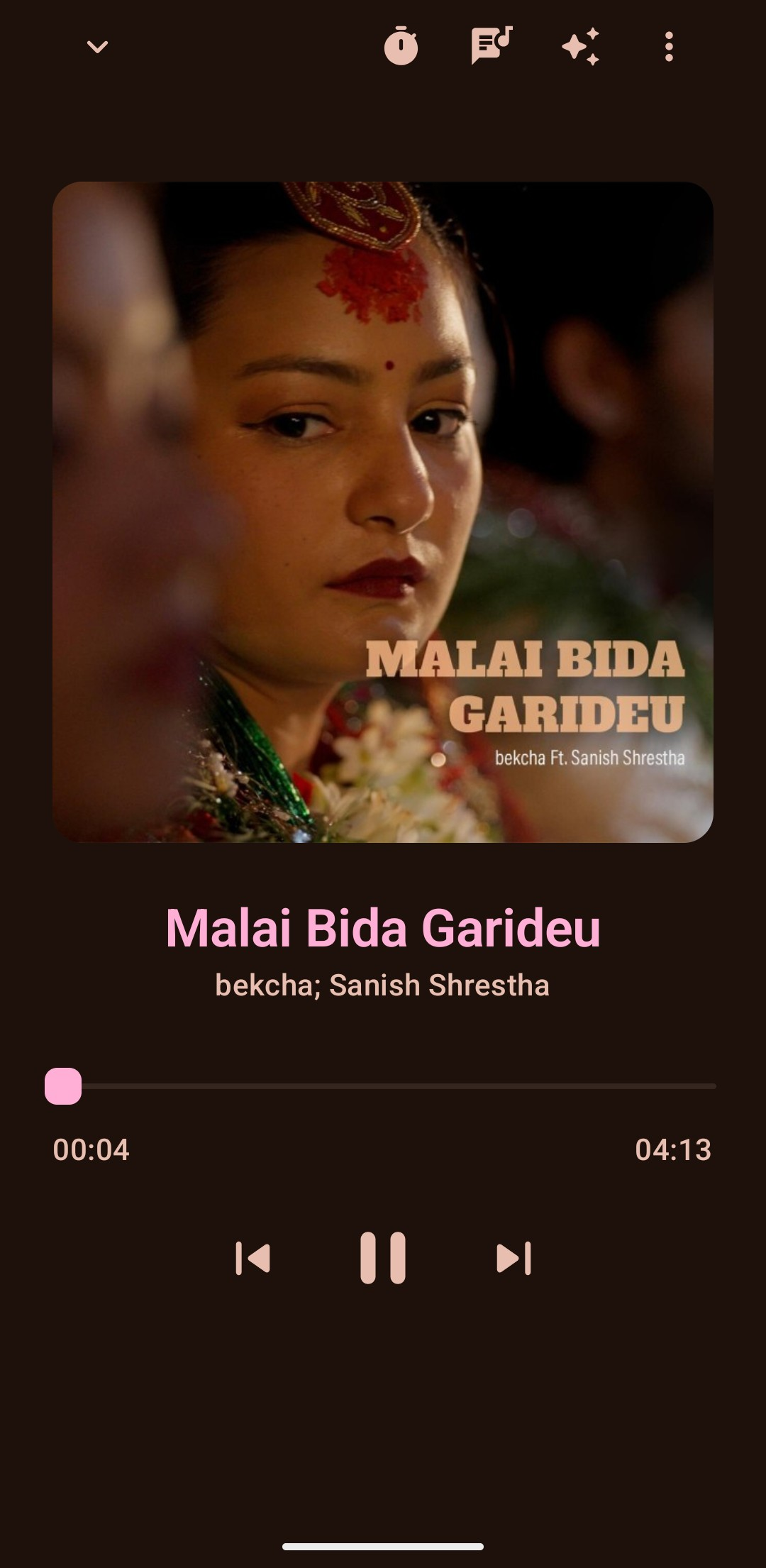Collapse the player with the down chevron
This screenshot has height=1568, width=766.
point(97,47)
